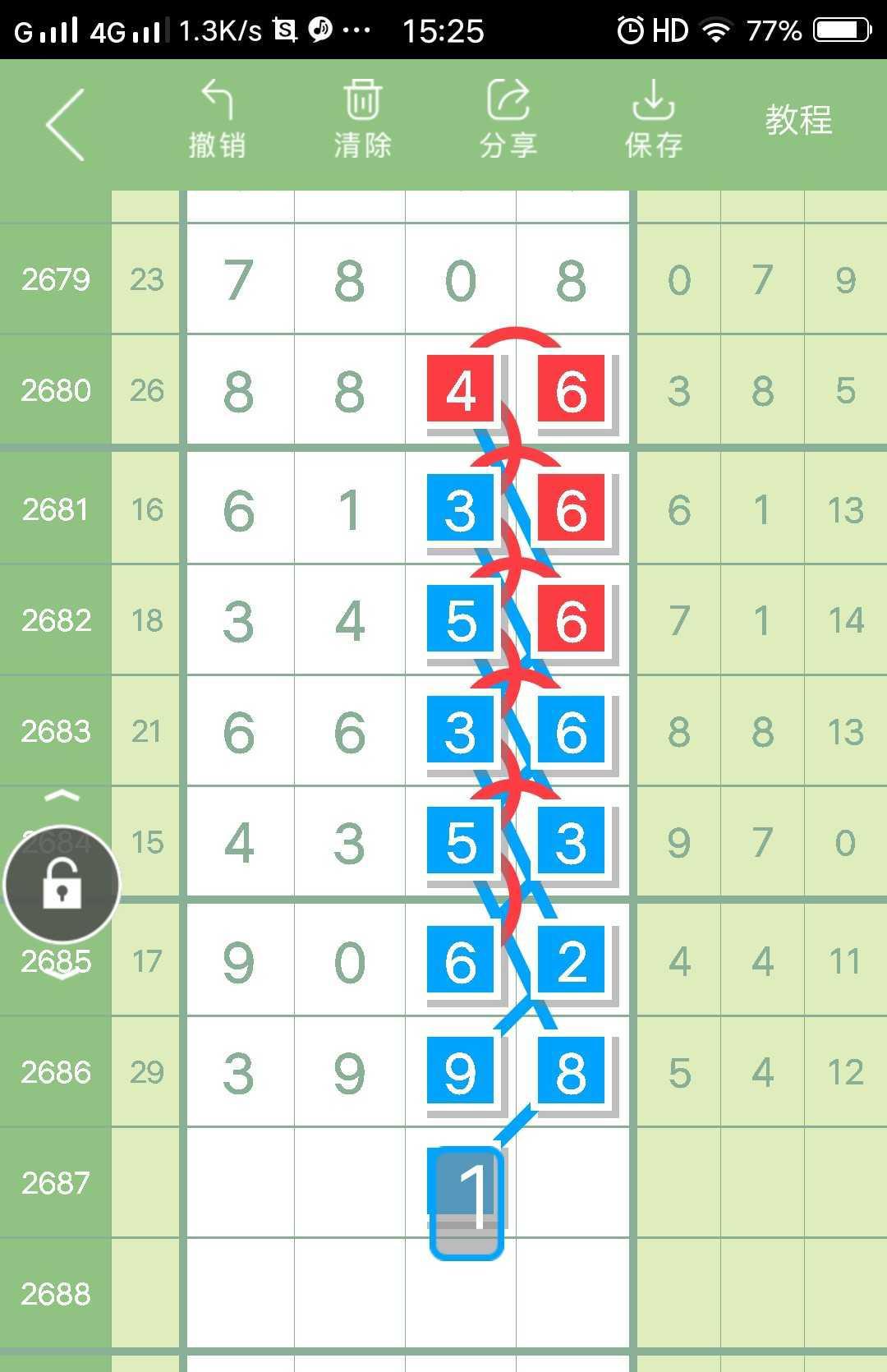Go back using the left arrow
887x1372 pixels.
66,125
